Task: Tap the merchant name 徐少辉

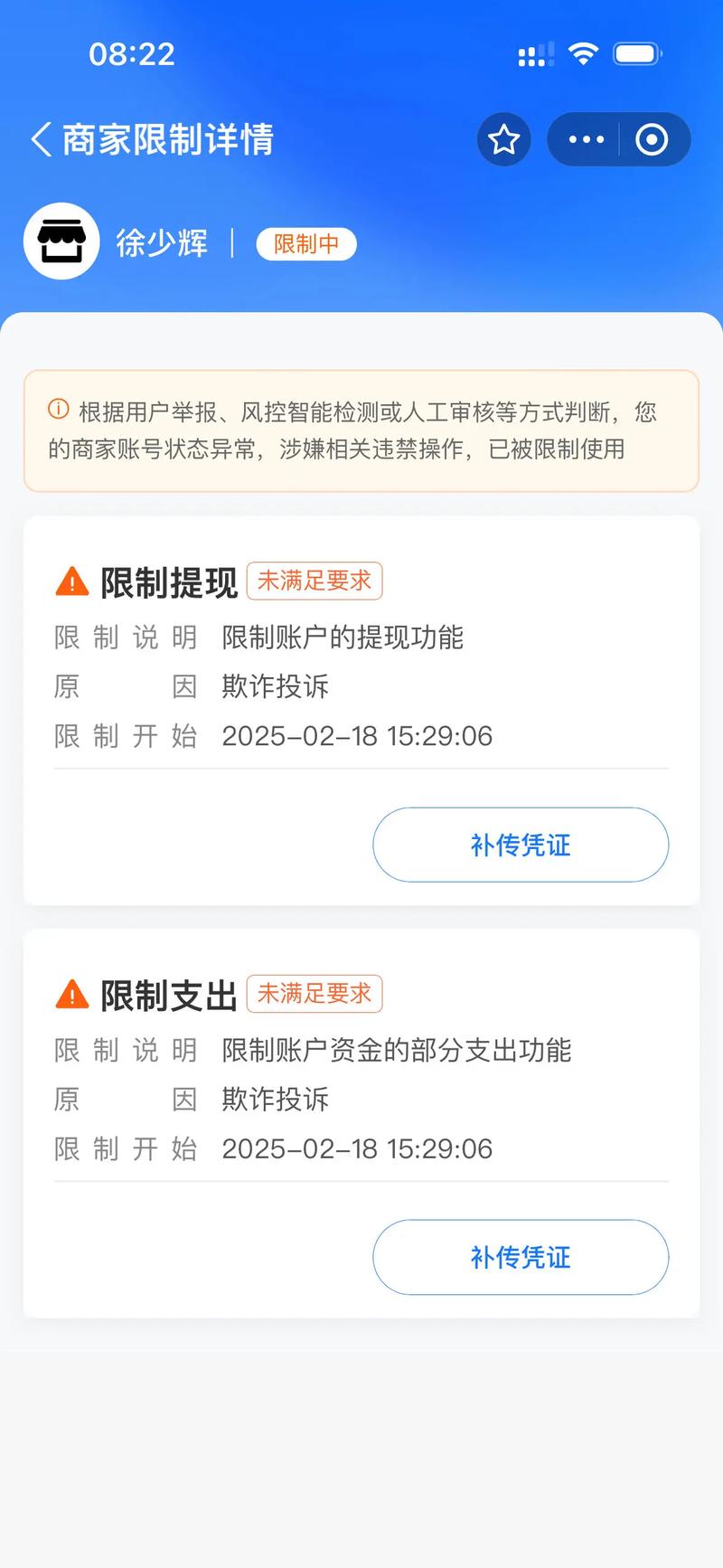Action: tap(161, 242)
